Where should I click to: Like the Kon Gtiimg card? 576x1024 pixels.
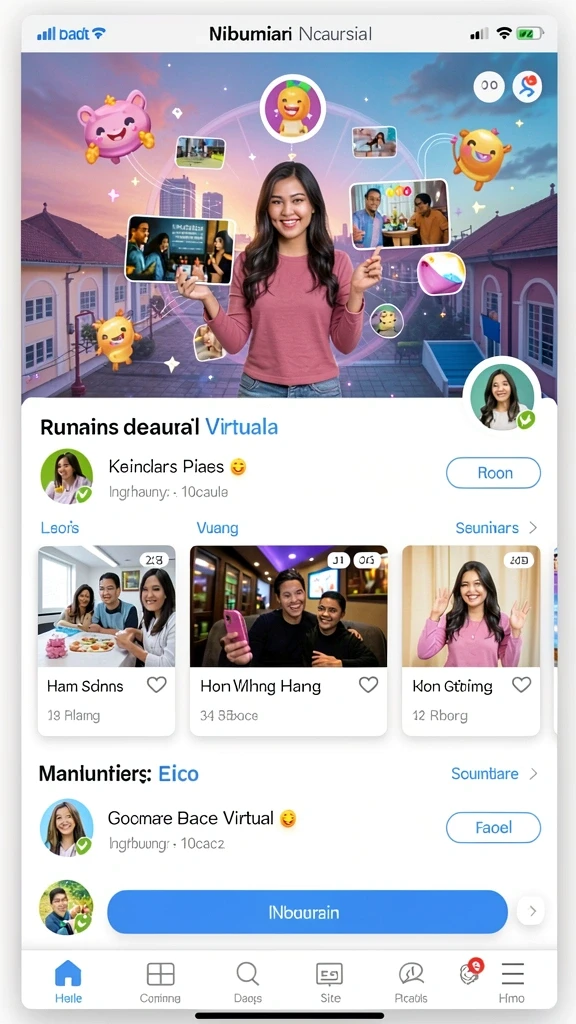521,684
